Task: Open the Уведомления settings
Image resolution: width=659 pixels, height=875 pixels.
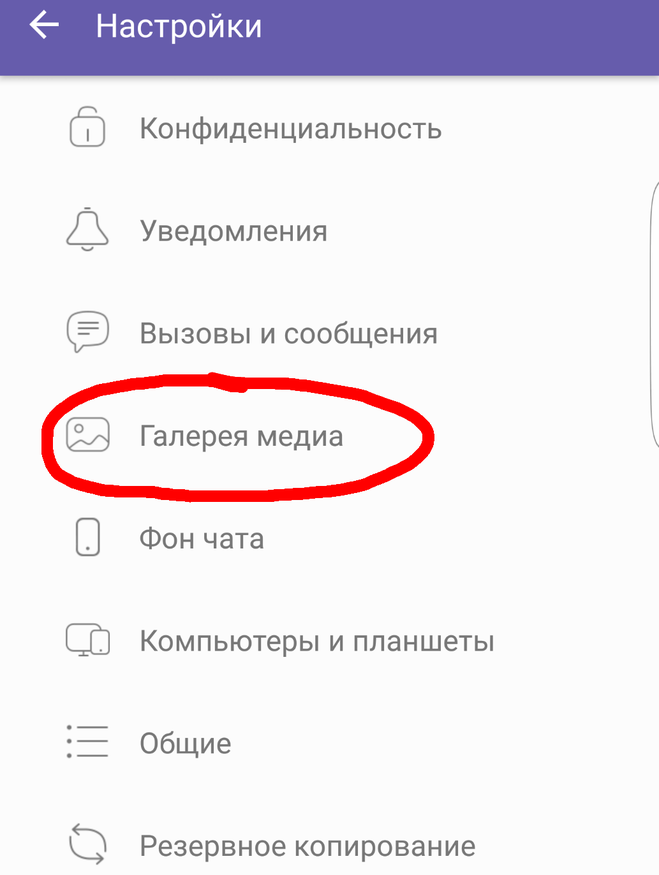Action: [233, 232]
